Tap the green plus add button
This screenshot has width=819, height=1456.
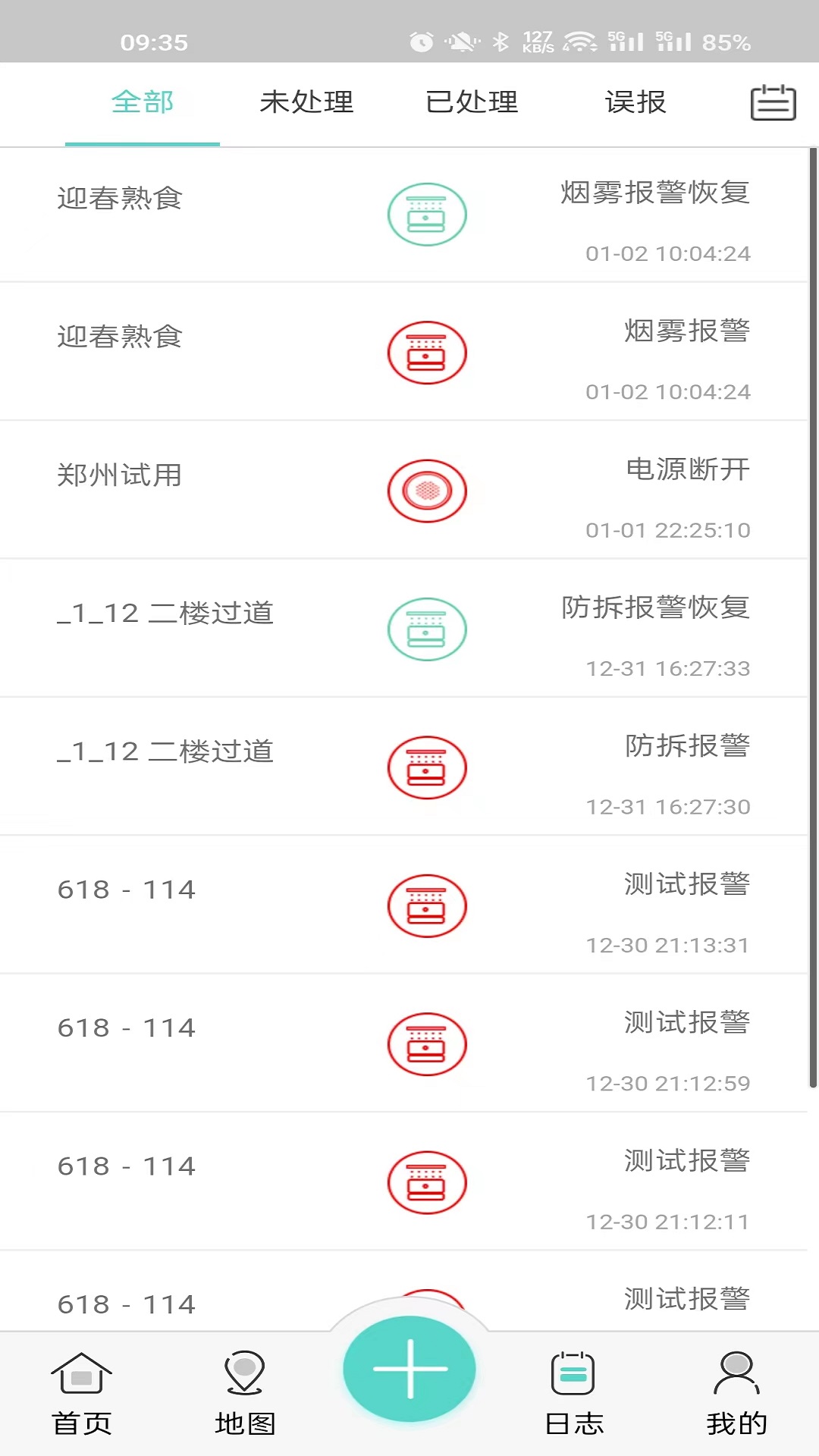pos(409,1369)
